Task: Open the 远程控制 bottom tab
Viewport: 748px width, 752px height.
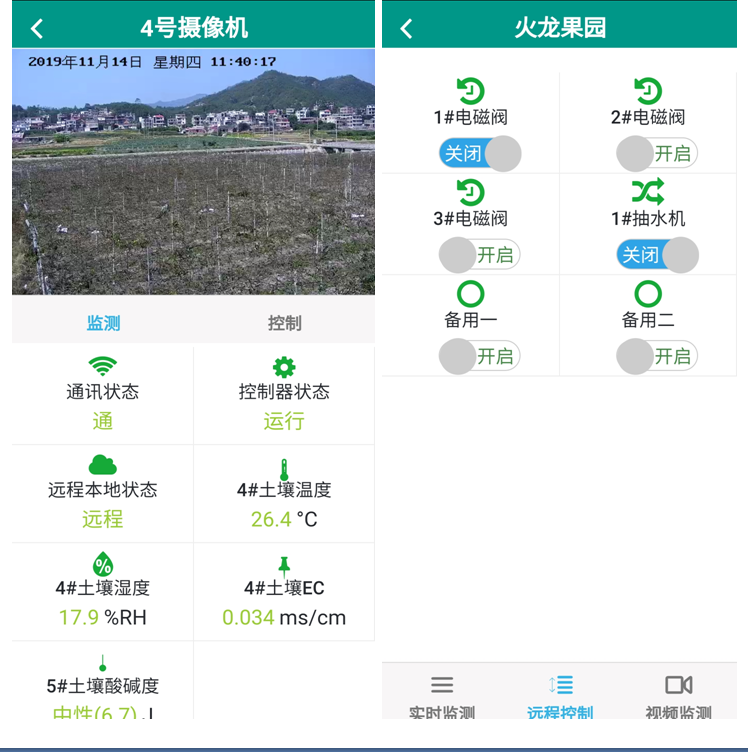Action: pyautogui.click(x=560, y=696)
